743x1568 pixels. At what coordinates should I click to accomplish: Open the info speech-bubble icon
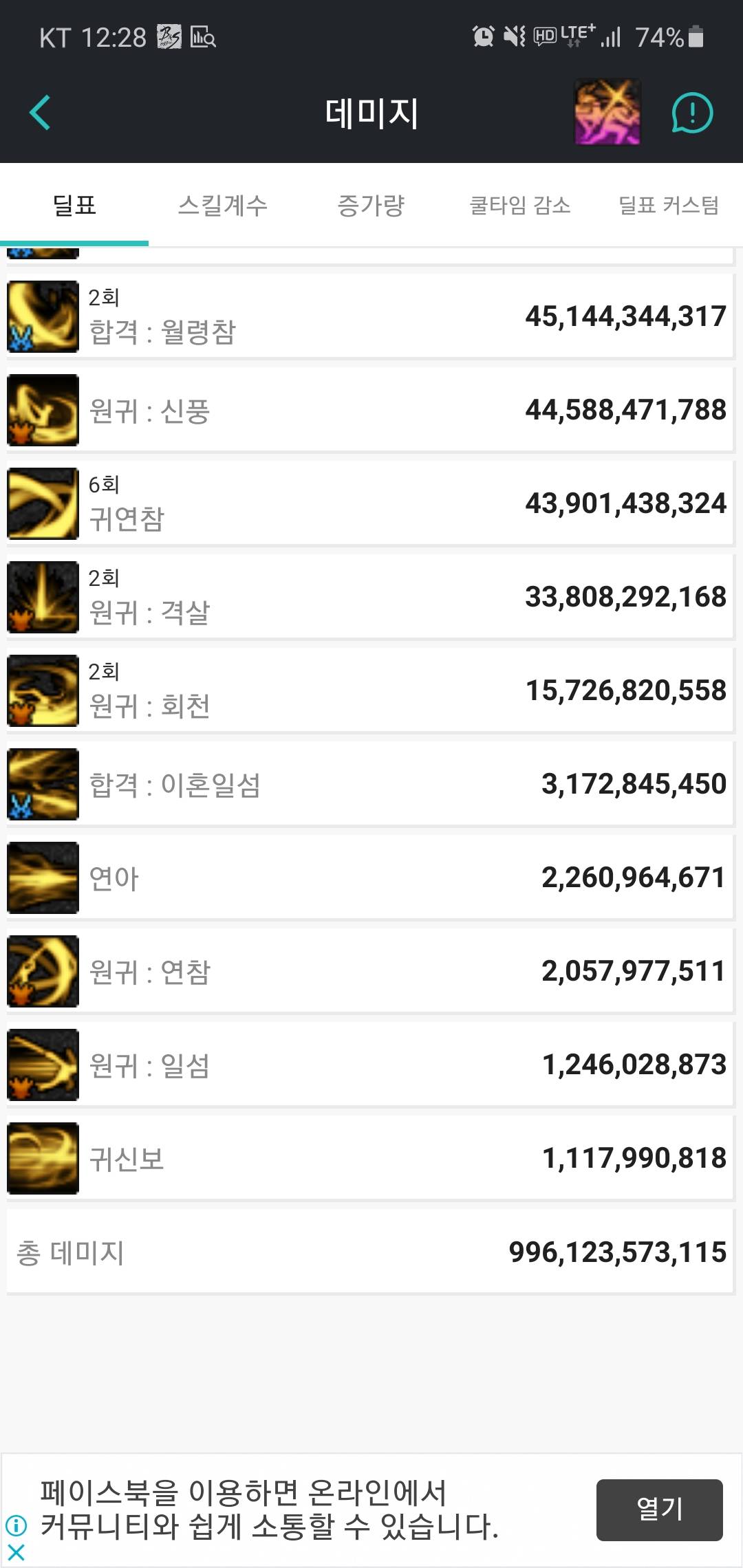[x=691, y=113]
